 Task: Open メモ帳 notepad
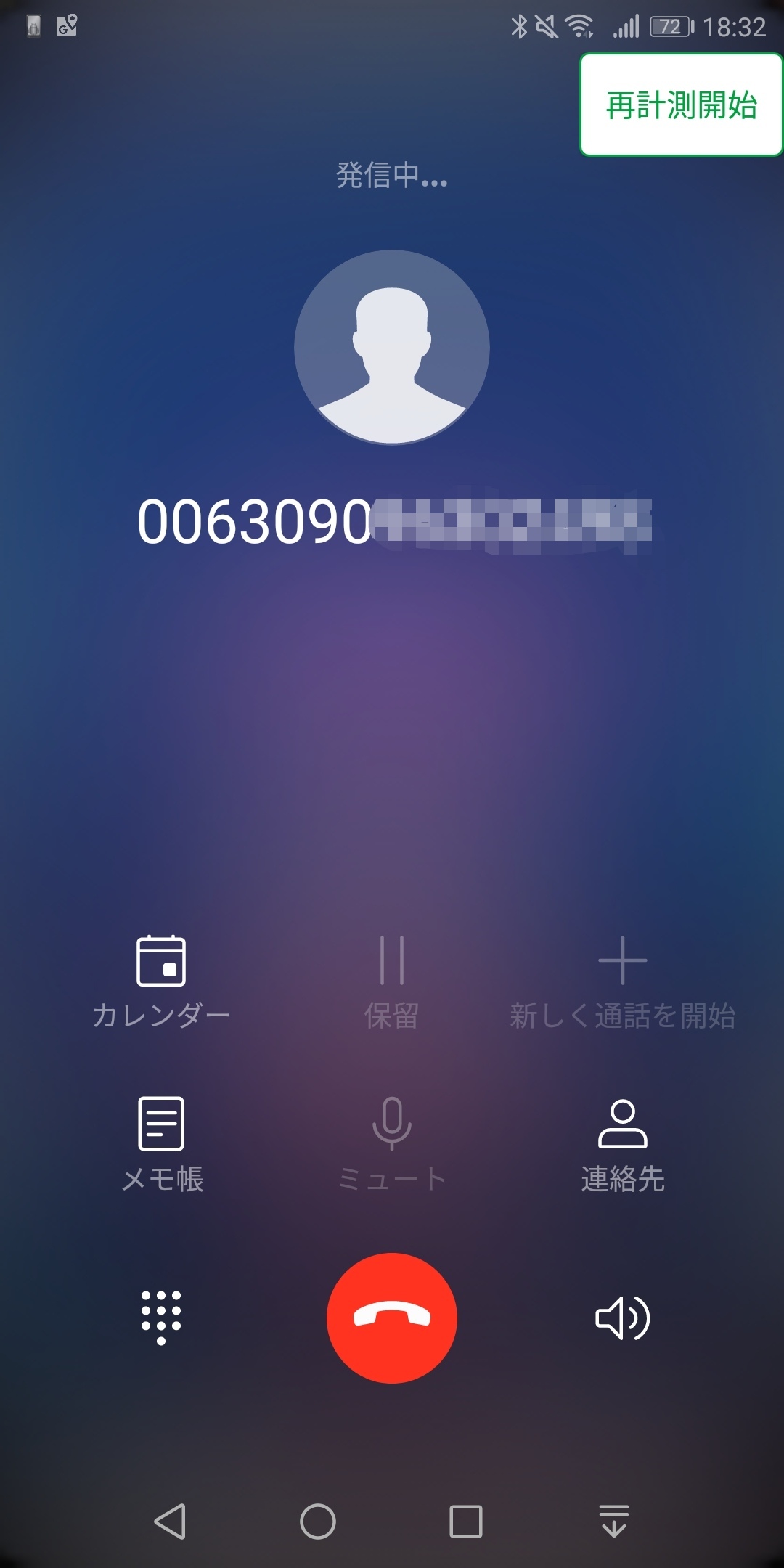[x=161, y=1143]
